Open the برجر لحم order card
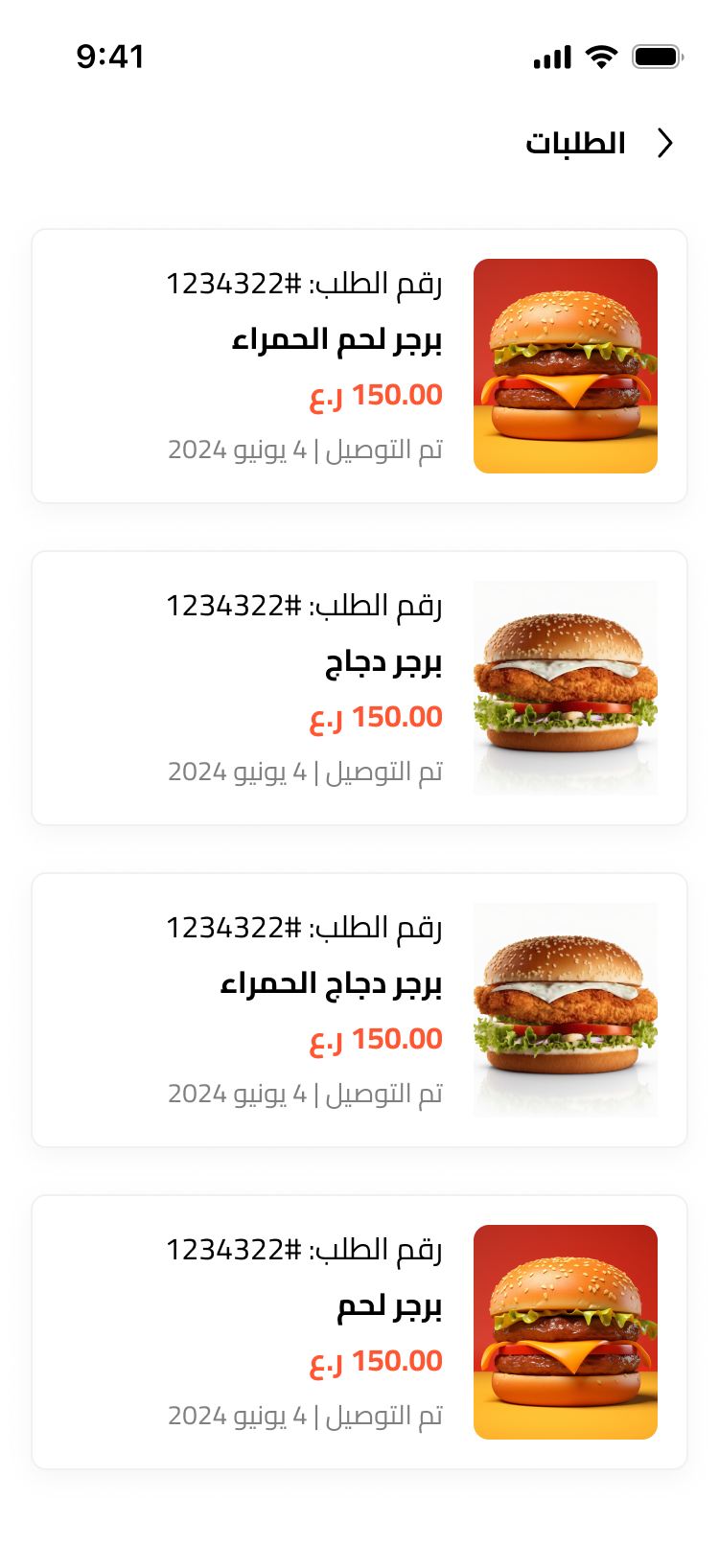Image resolution: width=719 pixels, height=1568 pixels. [359, 1332]
